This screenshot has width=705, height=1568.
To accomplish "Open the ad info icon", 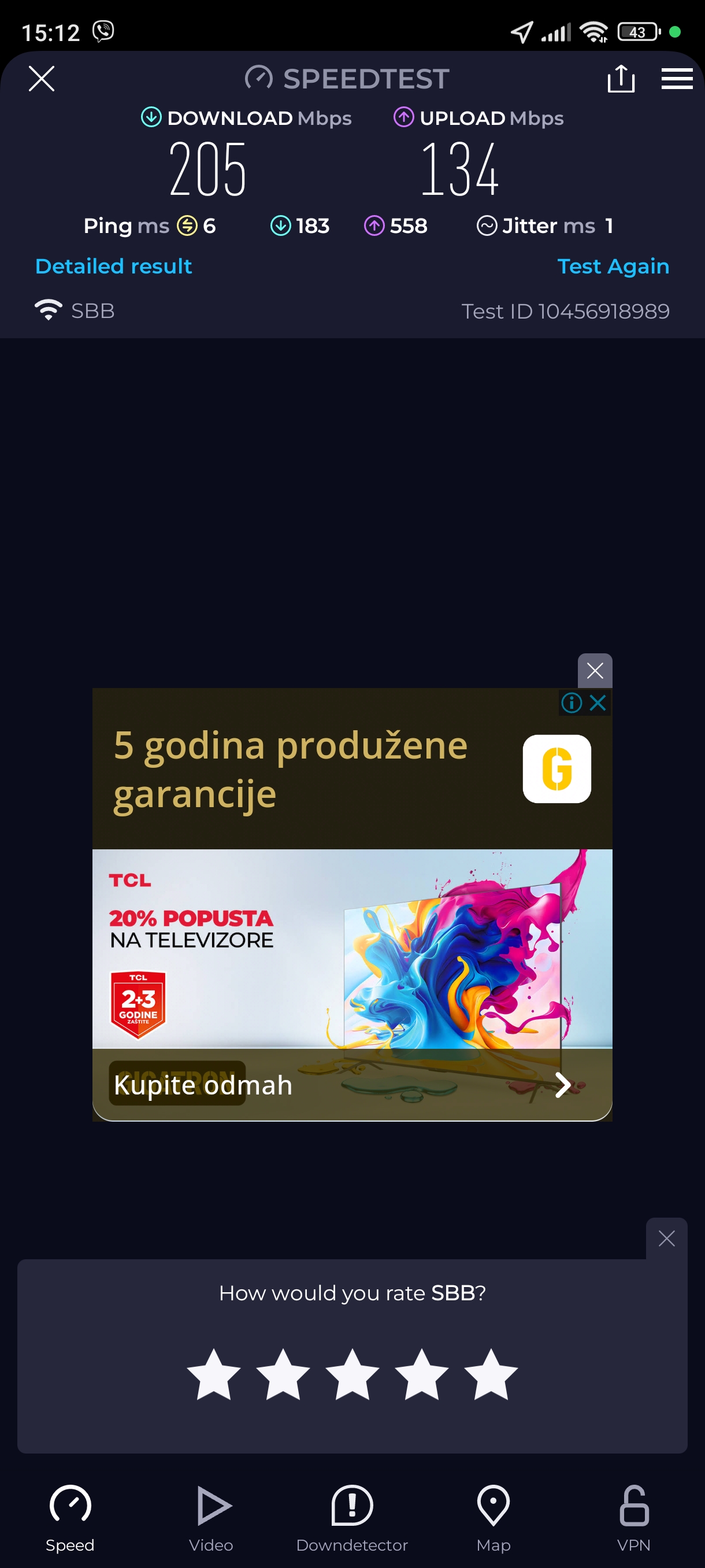I will (571, 703).
